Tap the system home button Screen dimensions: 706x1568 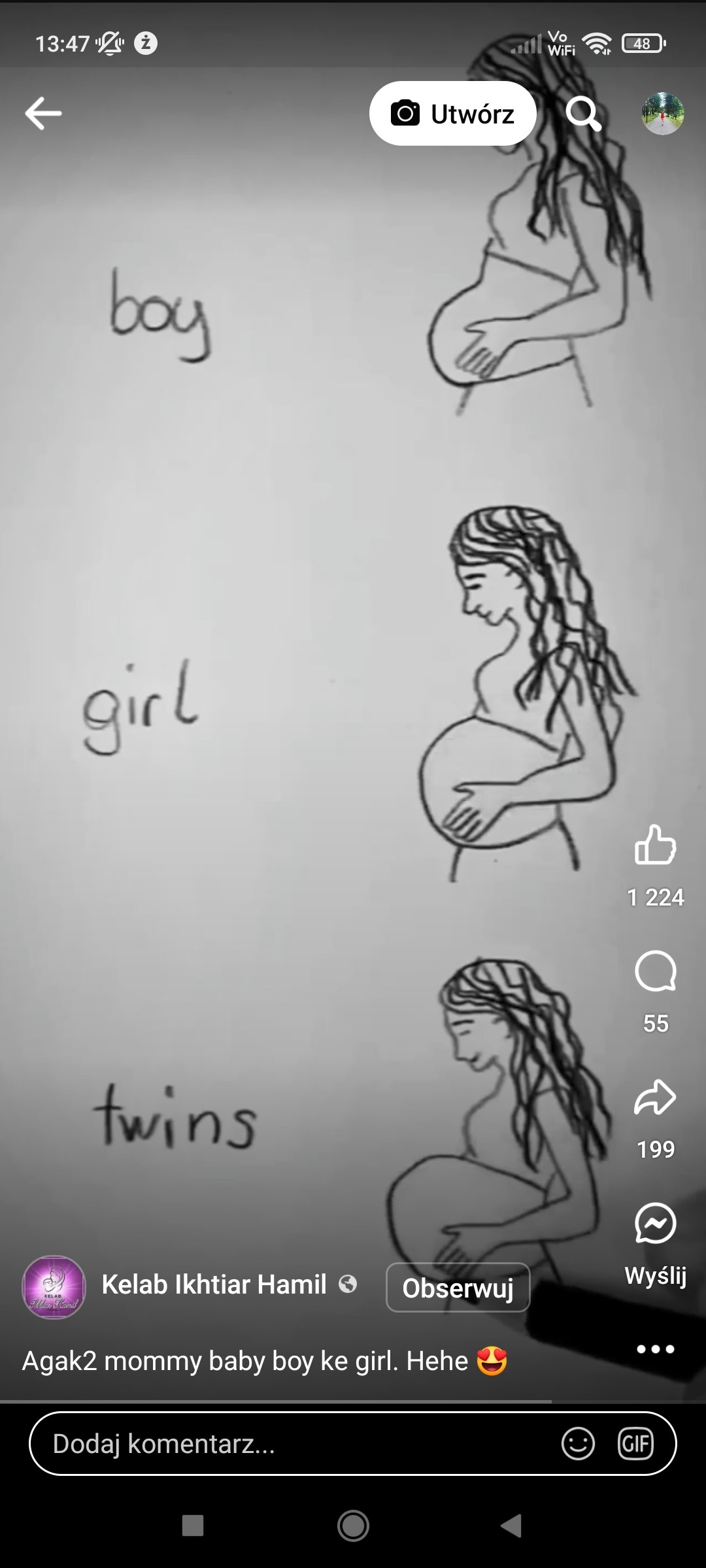353,1526
